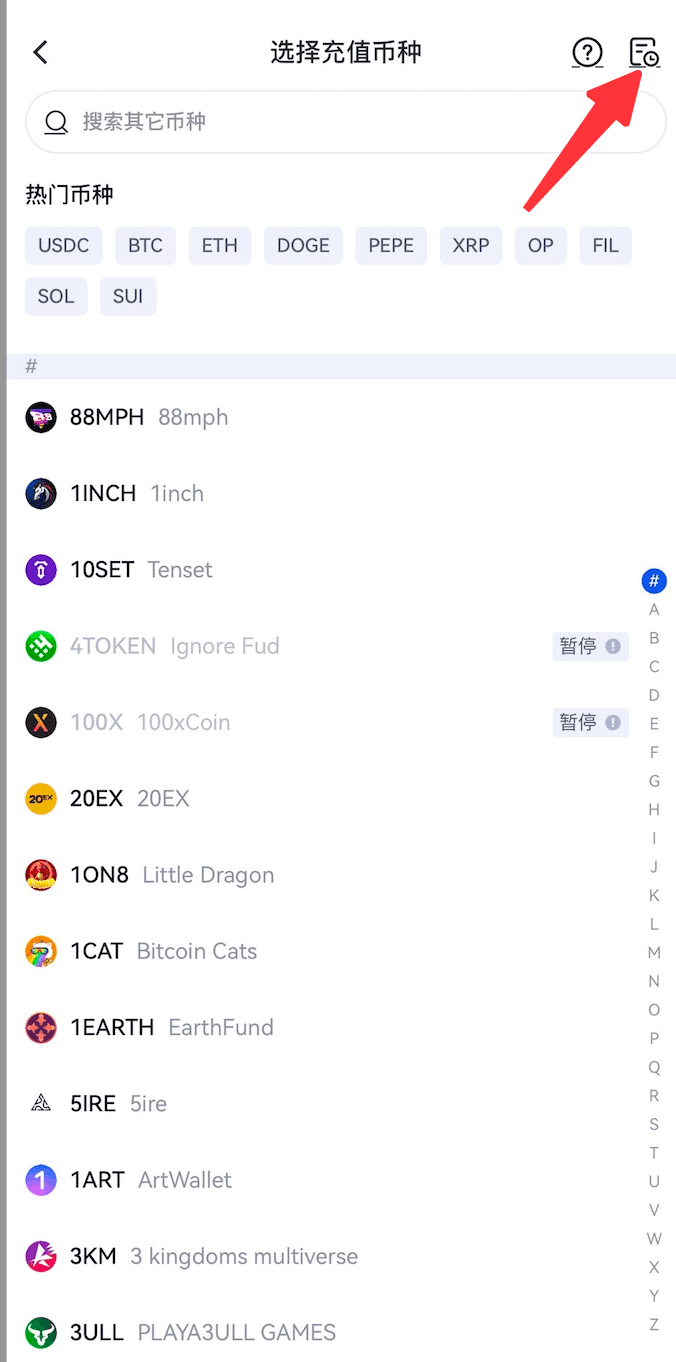Tap the paused info icon for 4TOKEN
The width and height of the screenshot is (676, 1362).
[613, 646]
